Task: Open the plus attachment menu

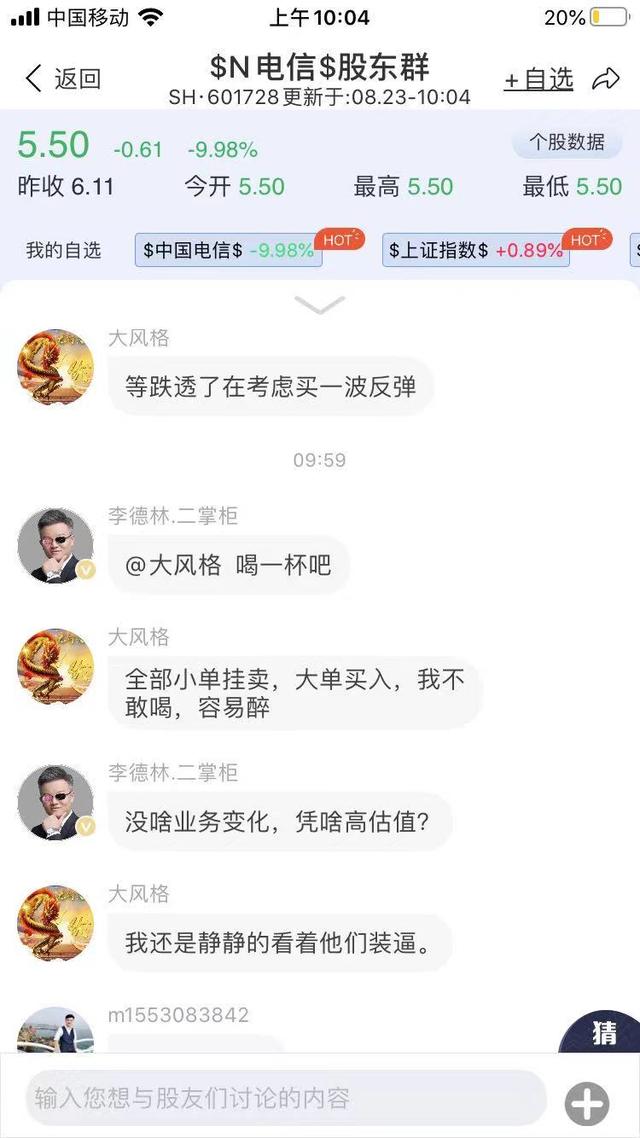Action: tap(586, 1104)
